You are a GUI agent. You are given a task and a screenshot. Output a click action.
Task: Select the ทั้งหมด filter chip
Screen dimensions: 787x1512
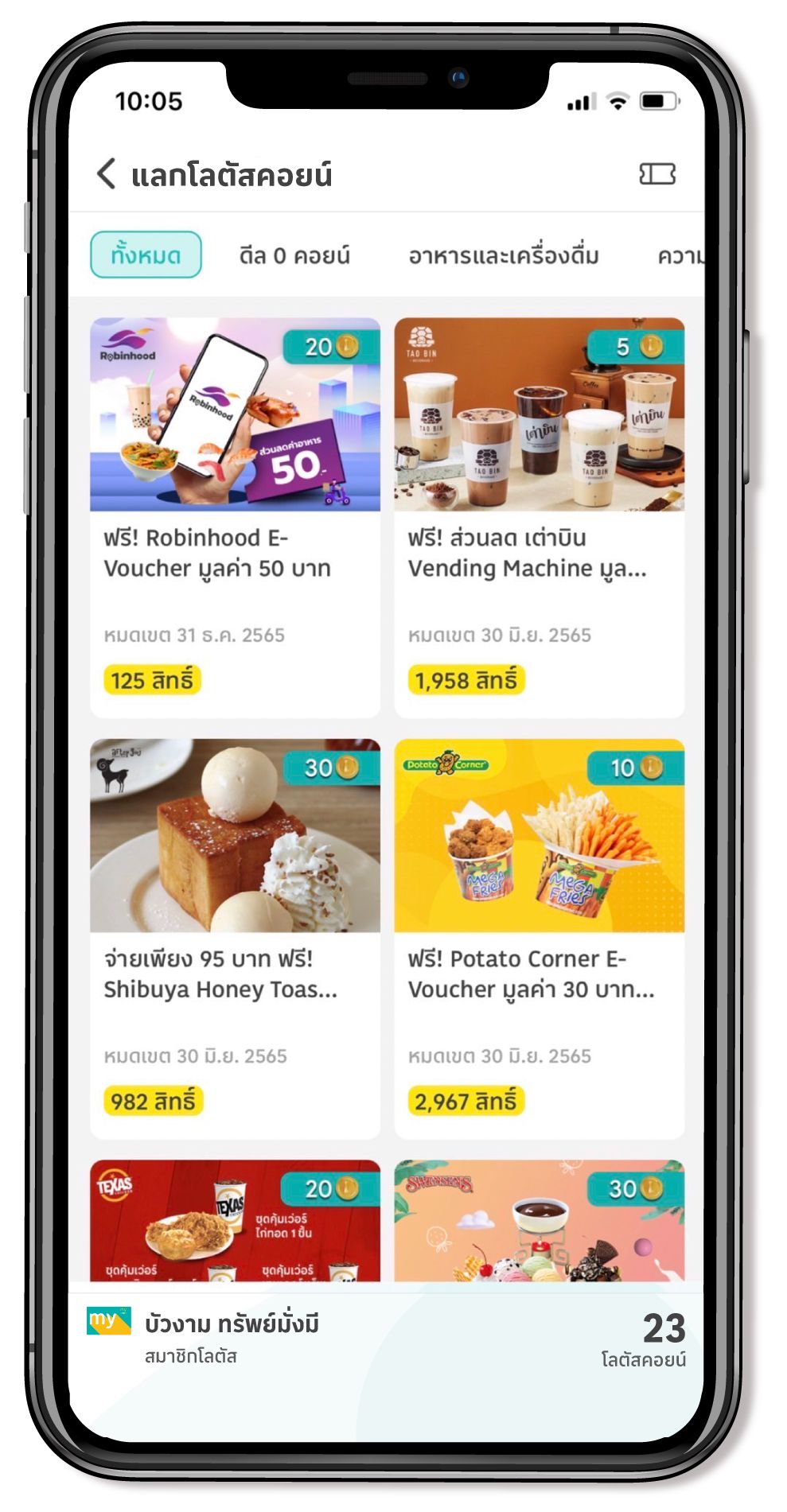[146, 255]
